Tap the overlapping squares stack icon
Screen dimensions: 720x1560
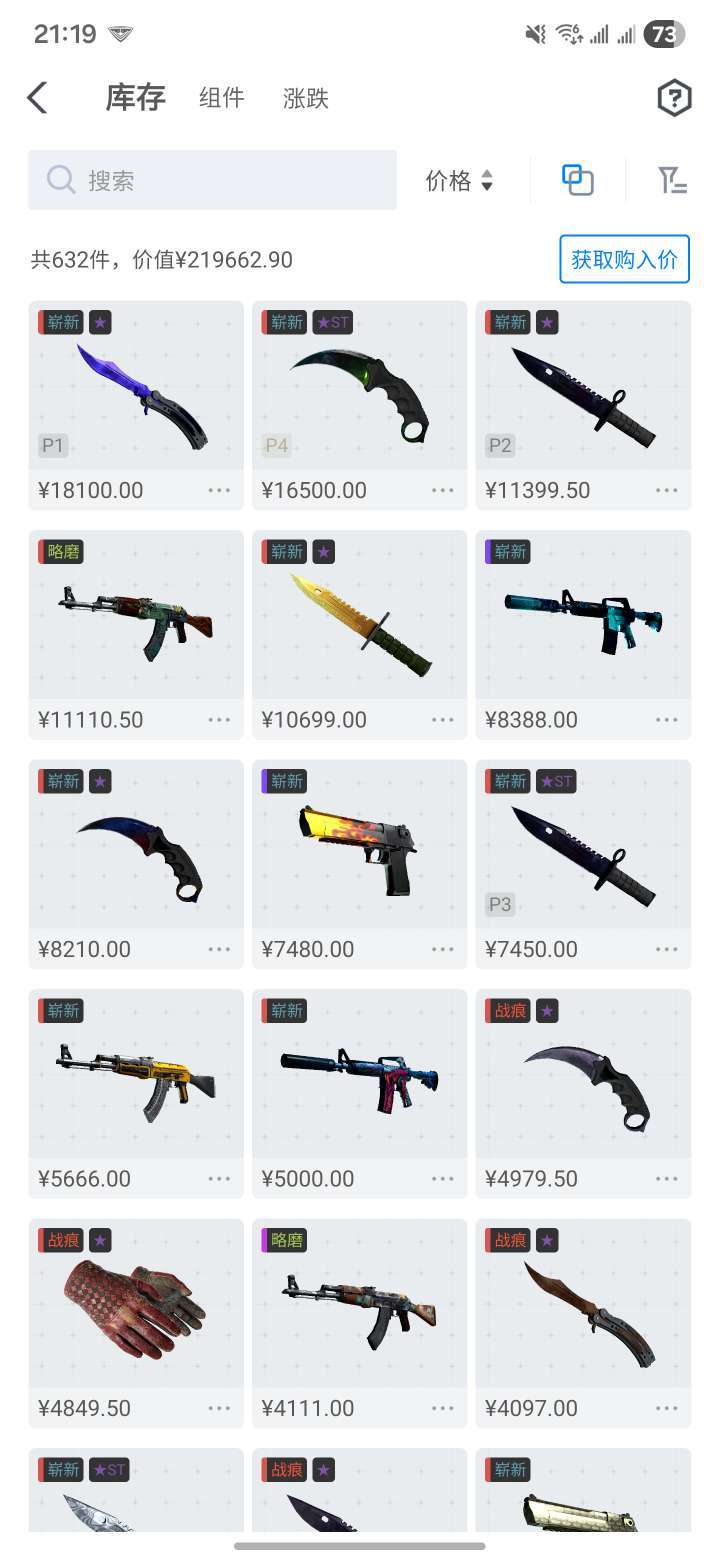tap(578, 180)
